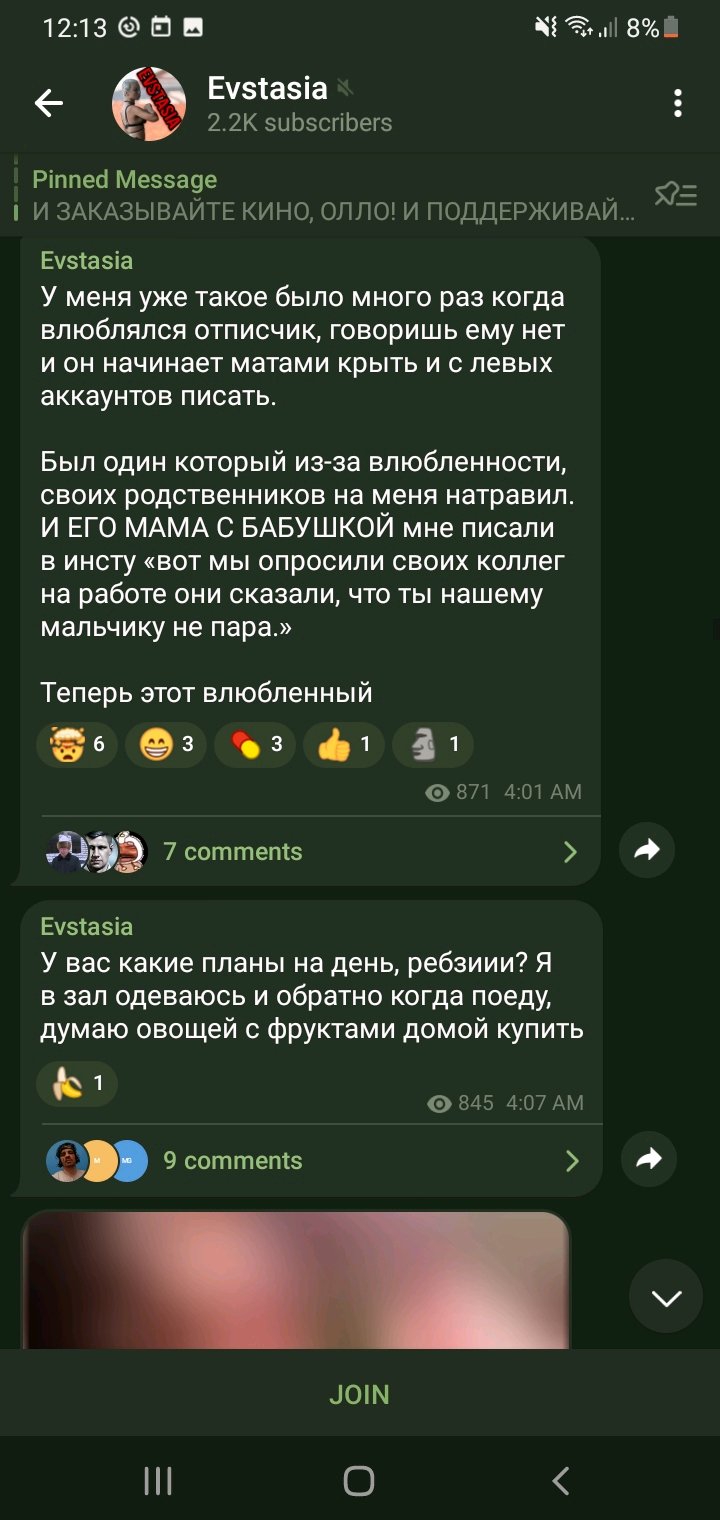Screen dimensions: 720x1520
Task: Open the 9 comments thread
Action: coord(310,1161)
